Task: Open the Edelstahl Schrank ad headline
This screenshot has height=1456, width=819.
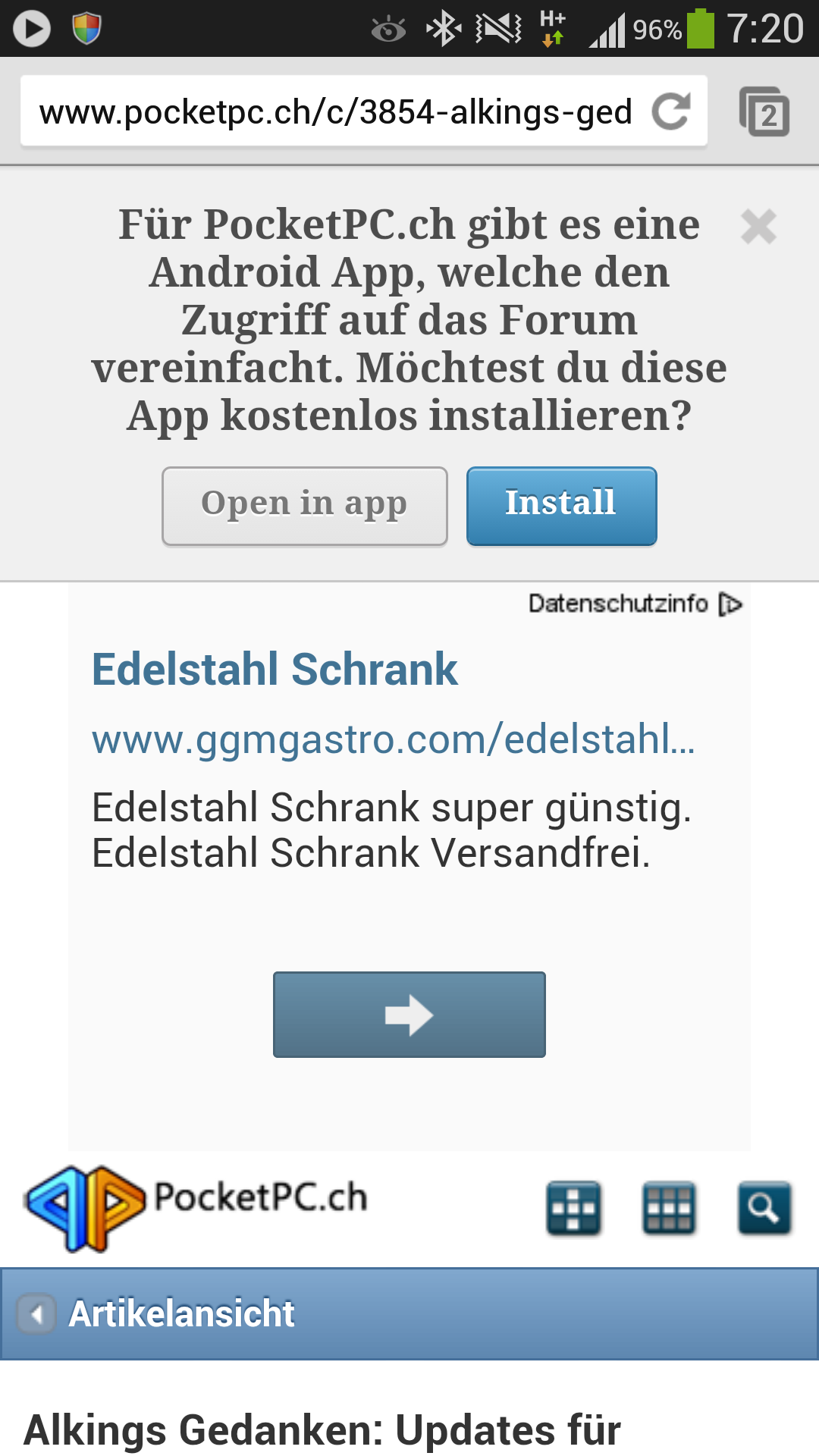Action: pos(275,669)
